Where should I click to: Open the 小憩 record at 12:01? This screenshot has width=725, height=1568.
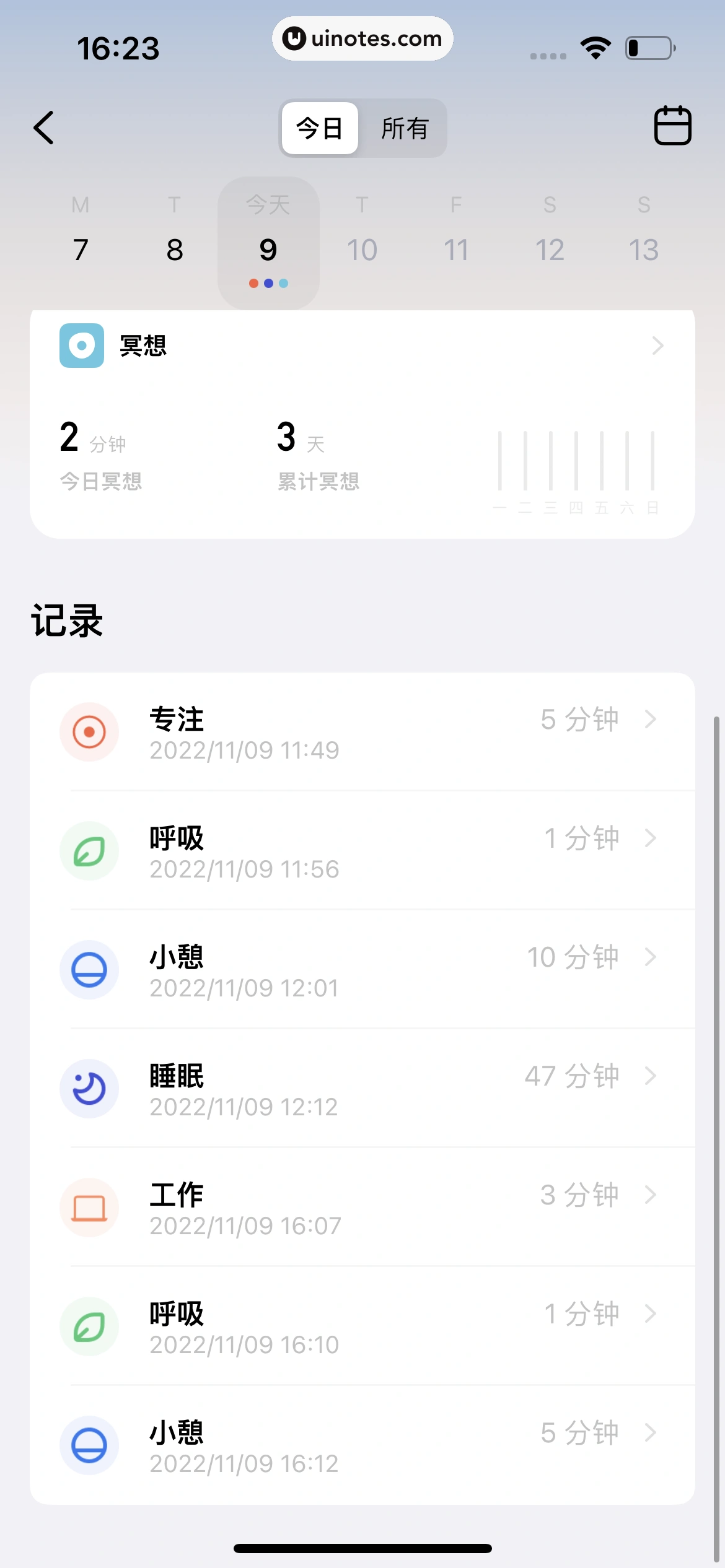[x=362, y=970]
